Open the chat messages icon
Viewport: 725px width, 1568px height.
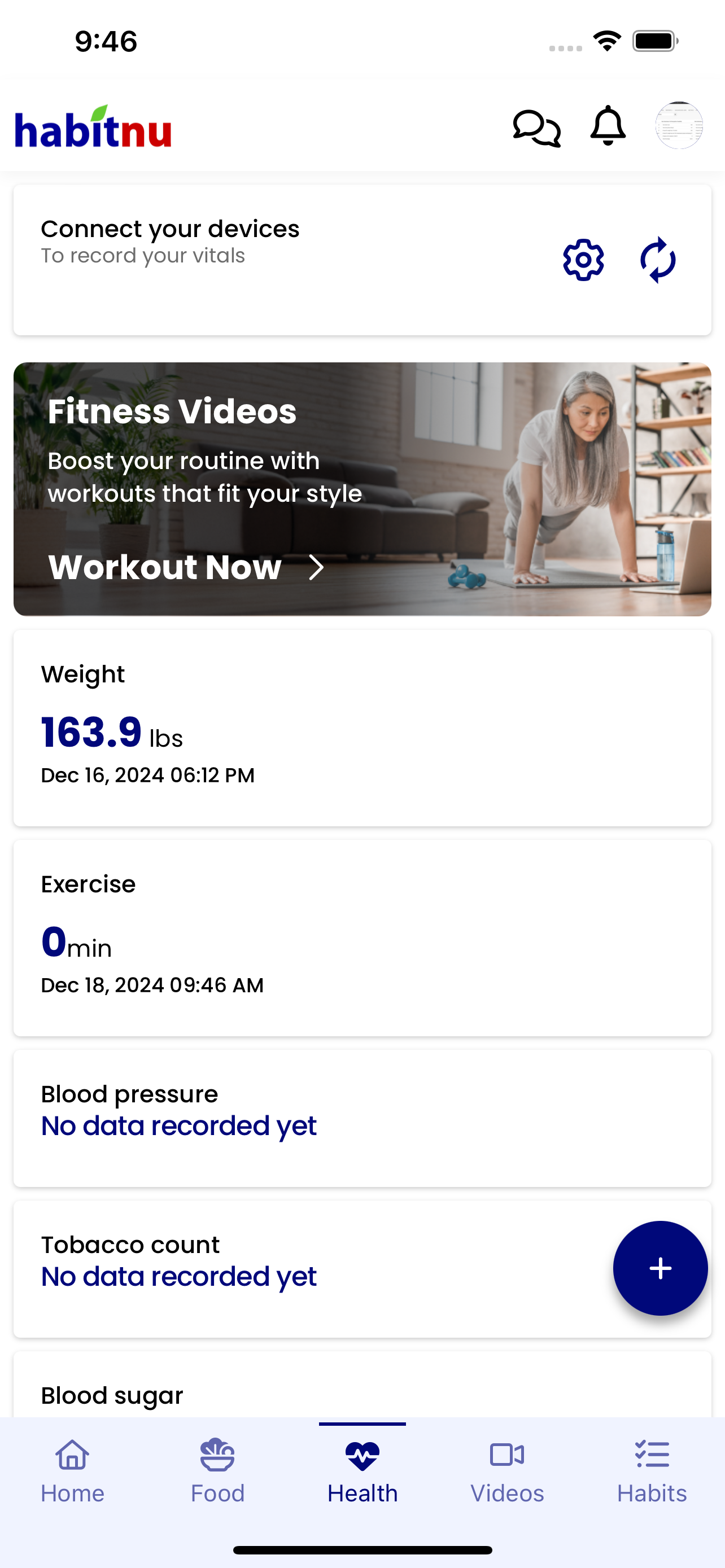coord(536,127)
